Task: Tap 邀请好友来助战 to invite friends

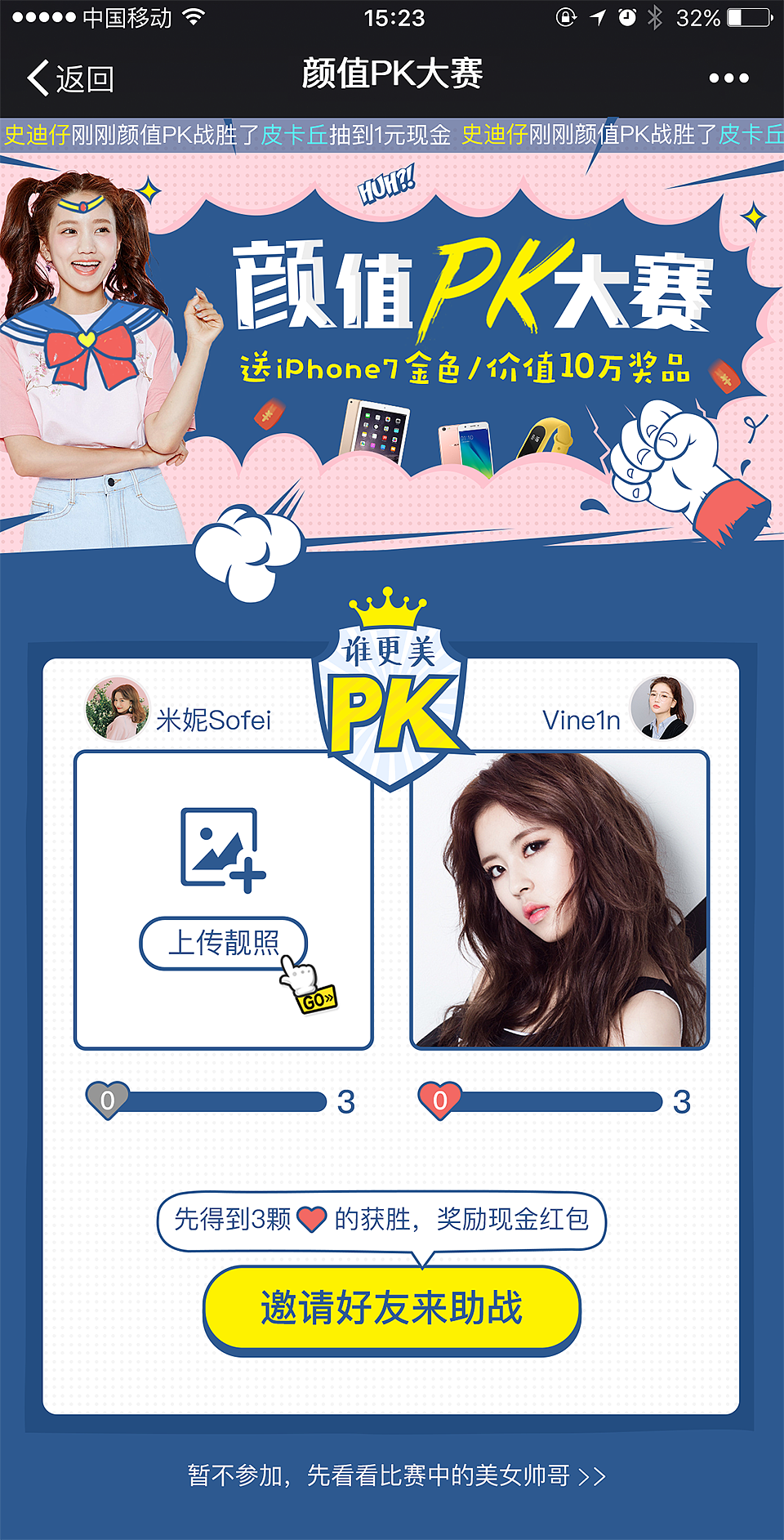Action: [392, 1308]
